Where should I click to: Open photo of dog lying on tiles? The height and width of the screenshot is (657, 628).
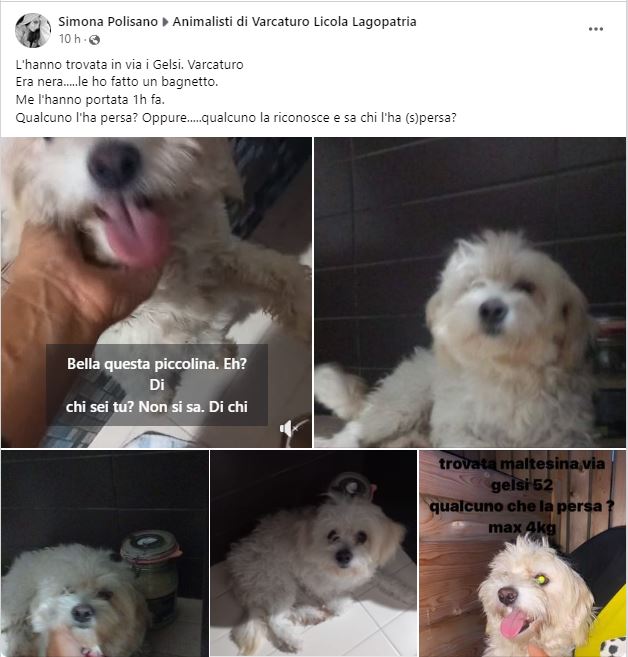click(x=313, y=553)
